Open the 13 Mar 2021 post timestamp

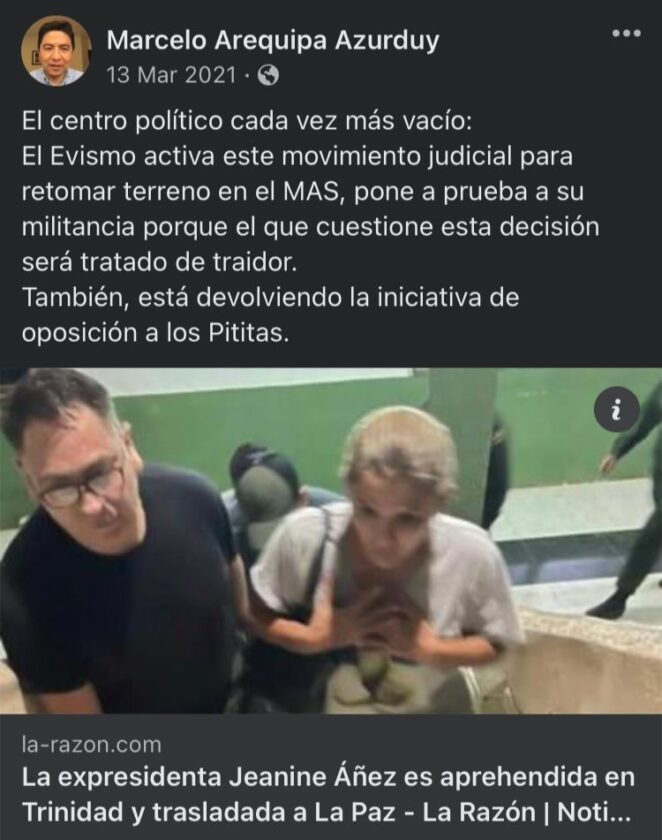click(x=173, y=75)
